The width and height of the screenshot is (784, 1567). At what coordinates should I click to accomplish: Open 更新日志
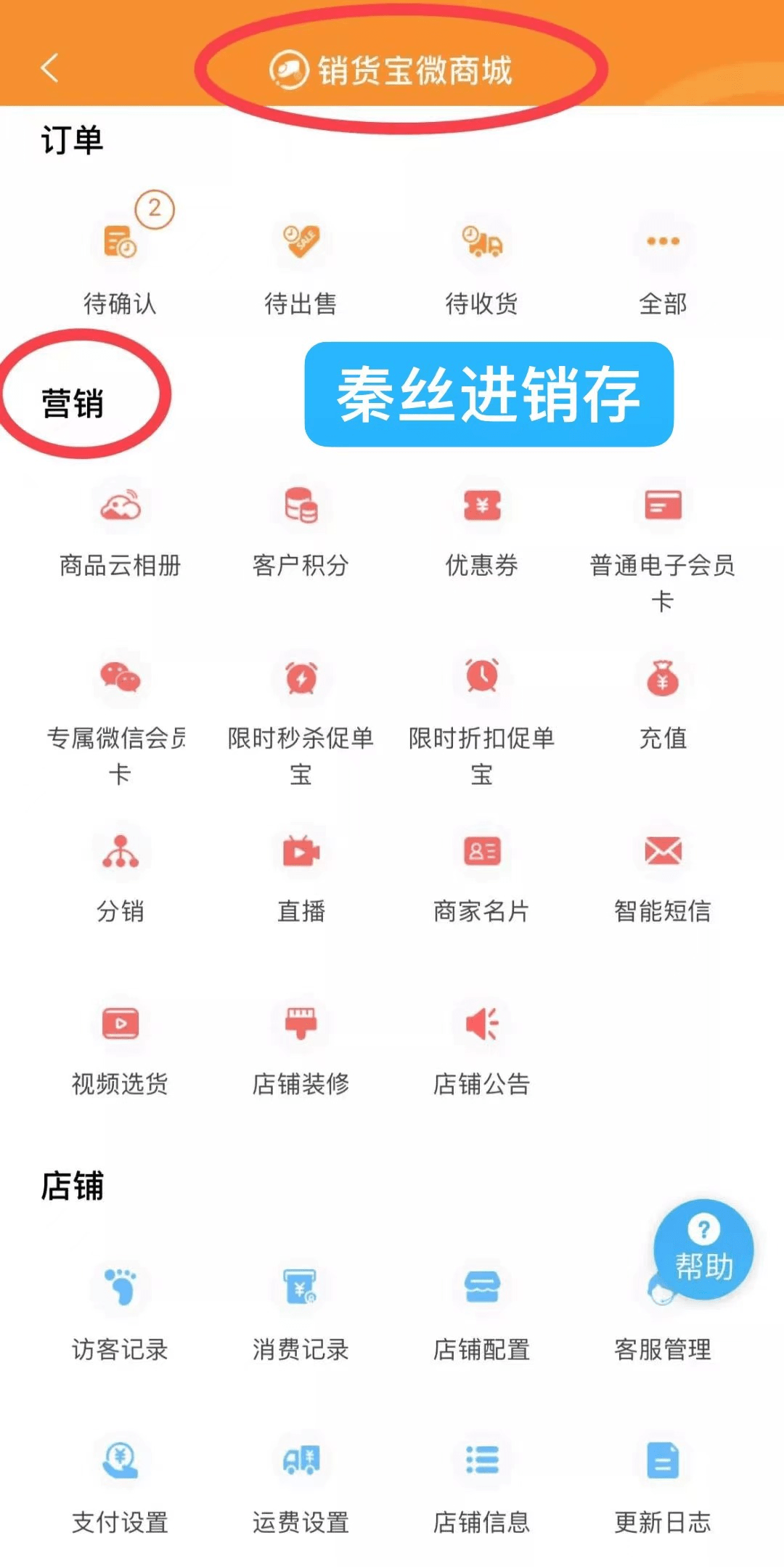click(662, 1485)
